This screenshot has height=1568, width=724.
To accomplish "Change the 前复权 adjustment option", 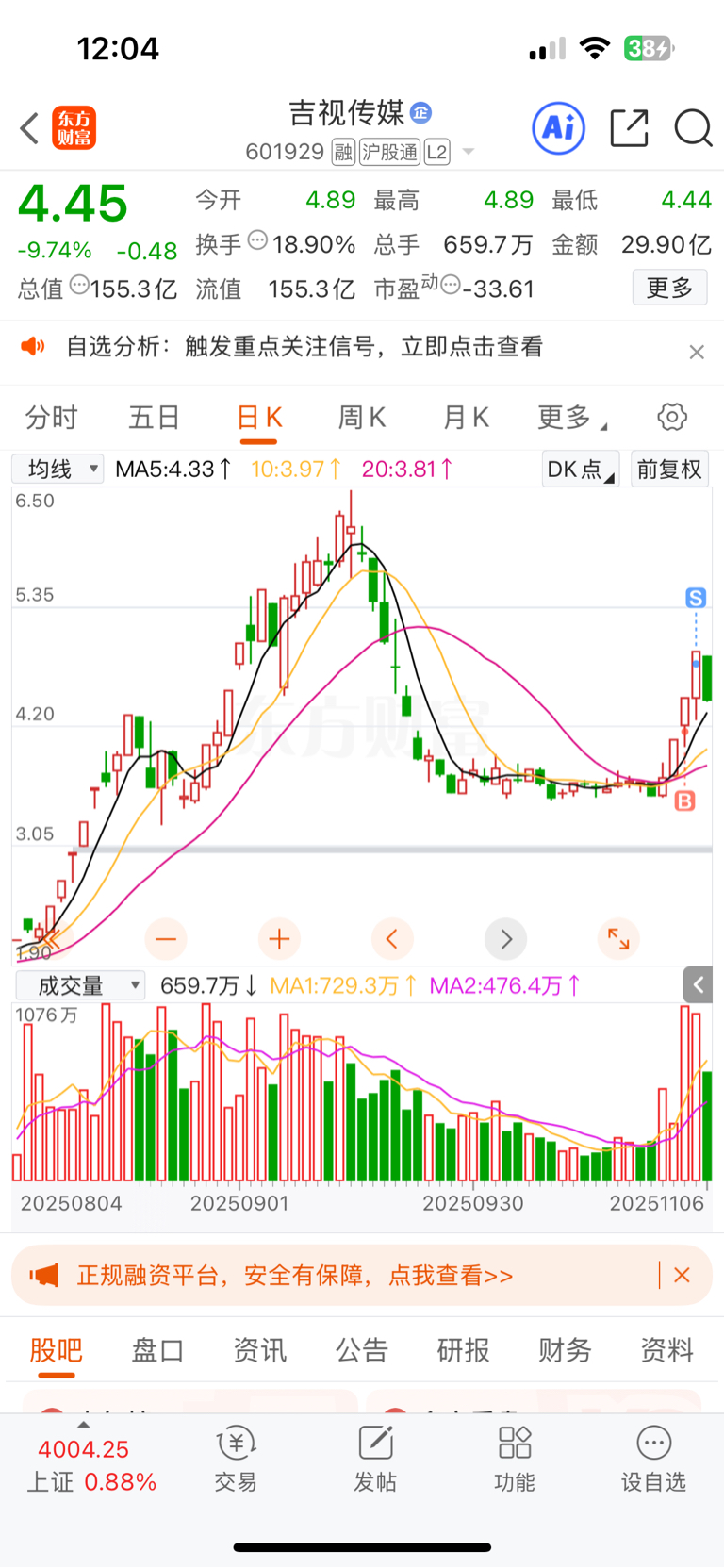I will (669, 469).
